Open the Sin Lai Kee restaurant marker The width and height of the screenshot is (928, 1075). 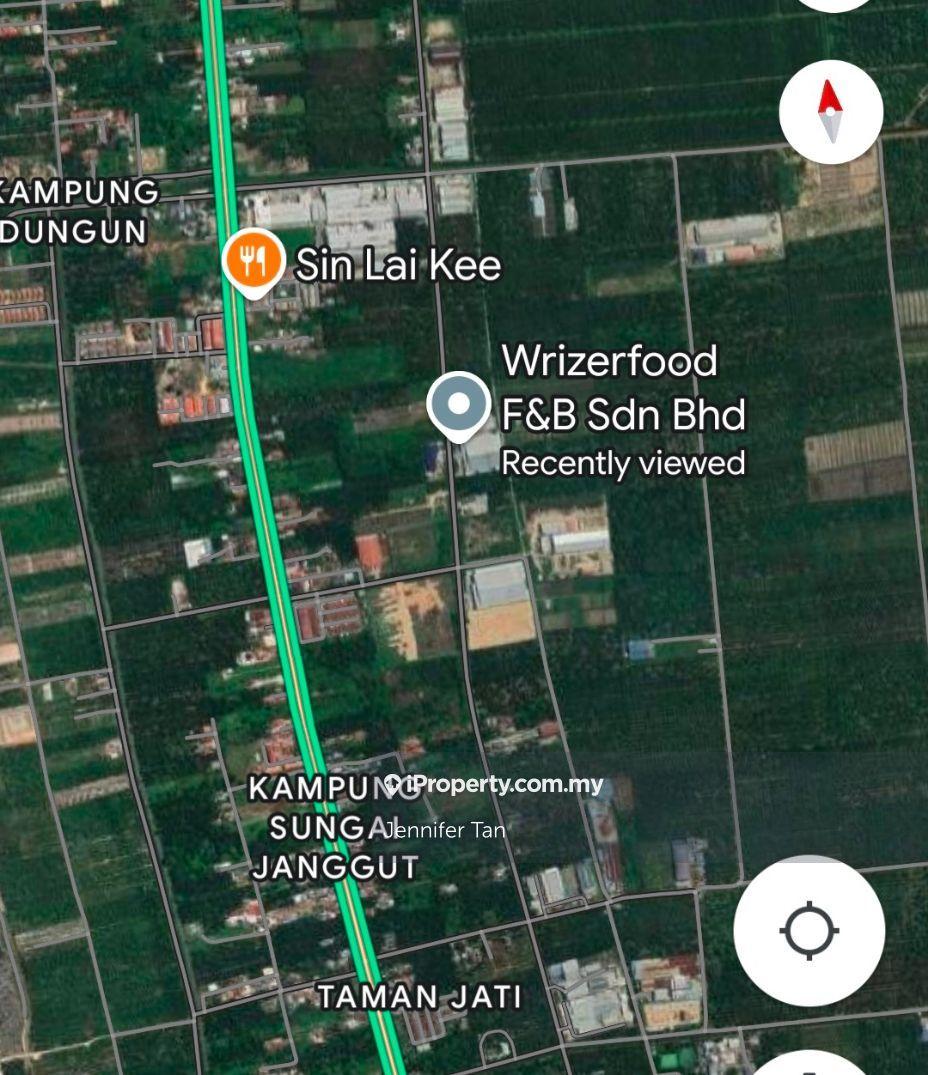(x=255, y=262)
